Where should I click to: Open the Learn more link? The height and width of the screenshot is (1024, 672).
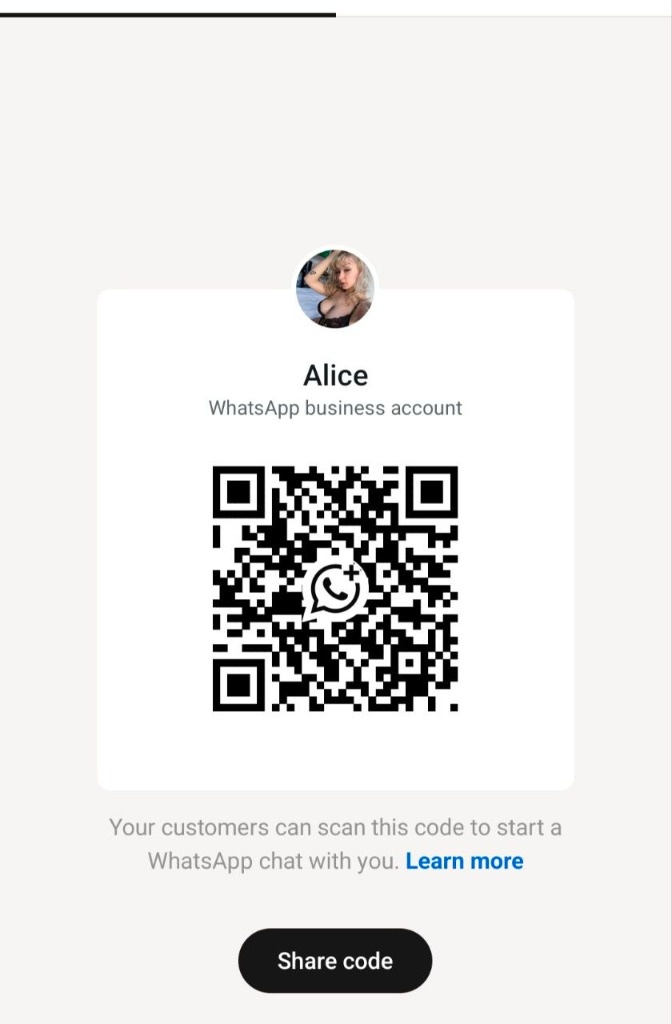[464, 861]
